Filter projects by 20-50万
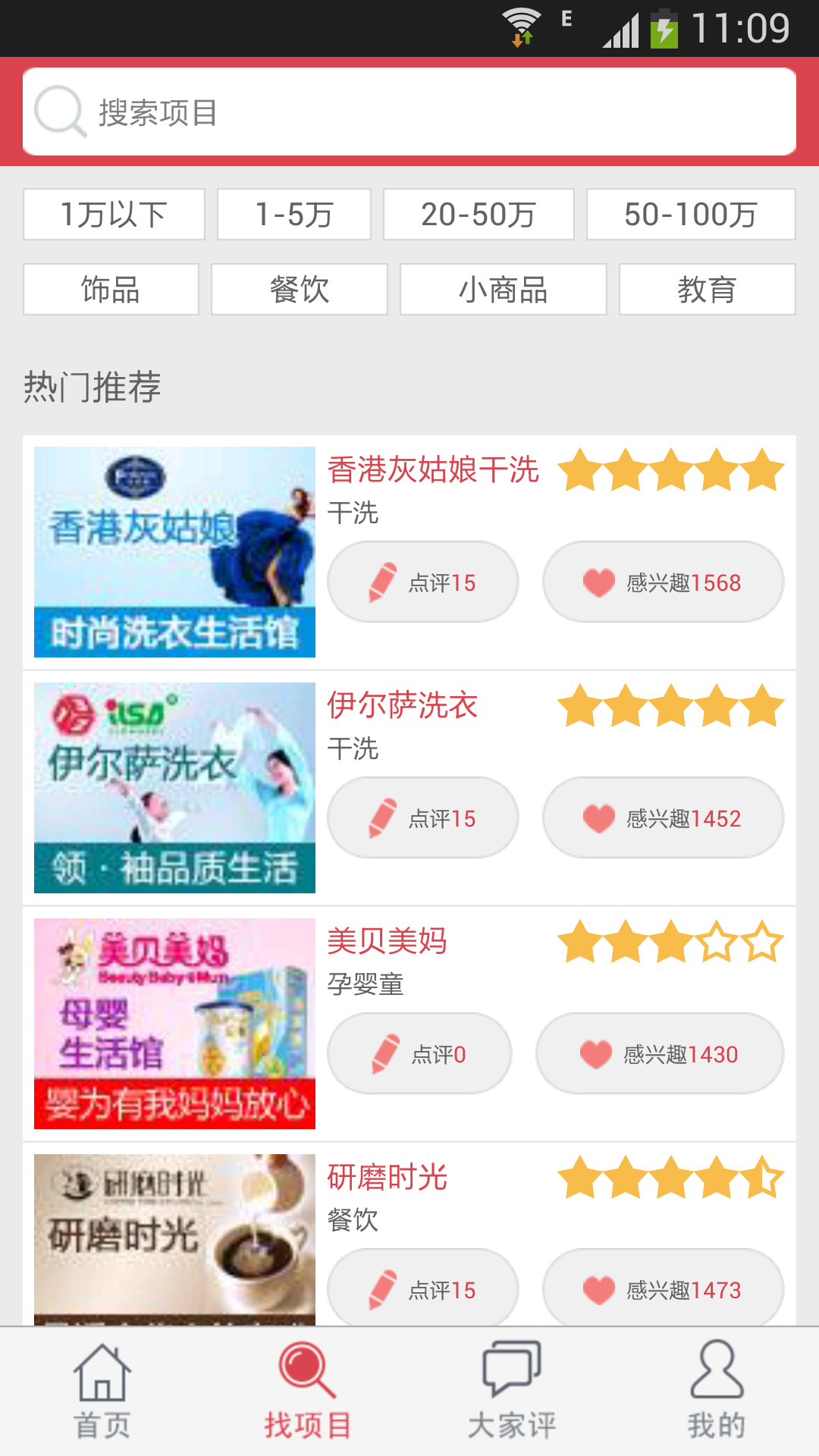 [479, 215]
